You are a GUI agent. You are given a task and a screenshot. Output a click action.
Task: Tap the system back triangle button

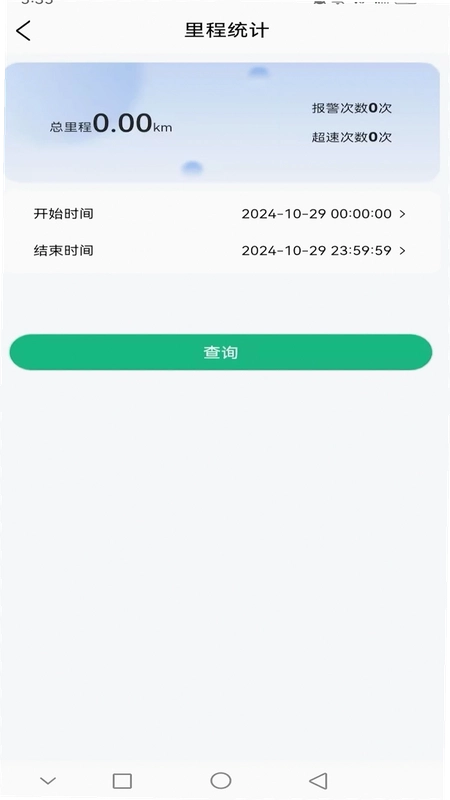318,781
